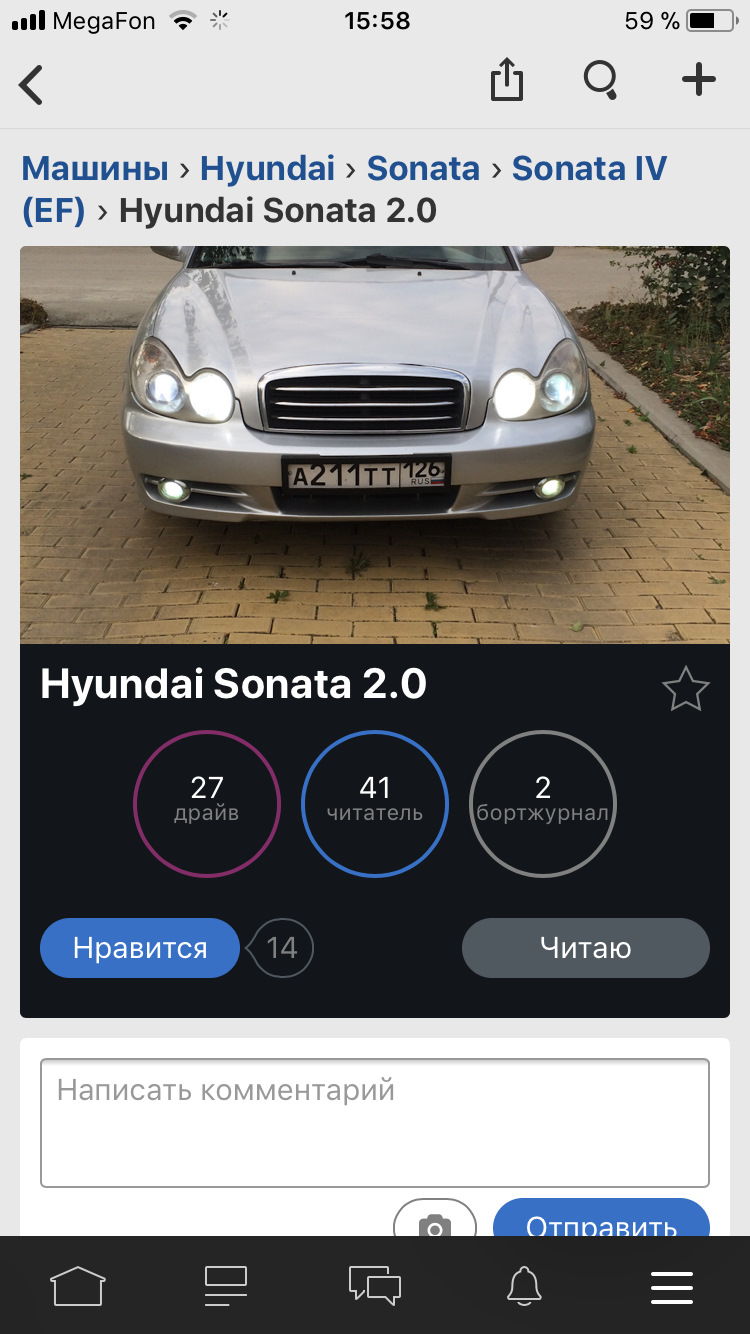Send the comment with Отправить
This screenshot has width=750, height=1334.
(601, 1224)
